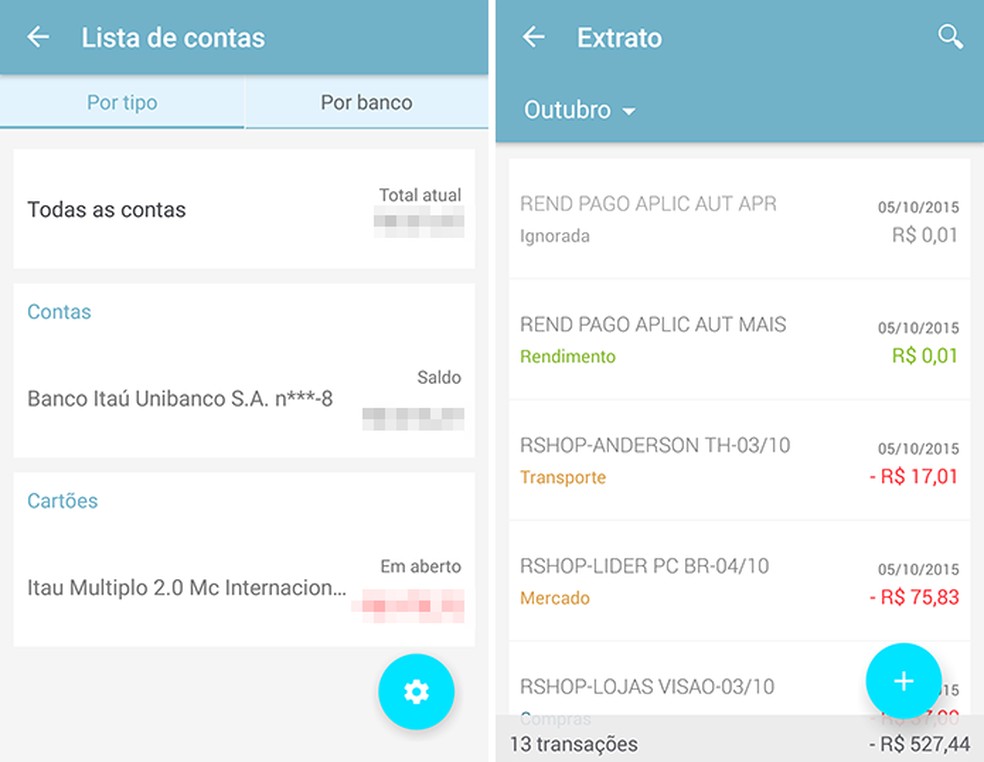Open the settings gear button

click(x=416, y=692)
